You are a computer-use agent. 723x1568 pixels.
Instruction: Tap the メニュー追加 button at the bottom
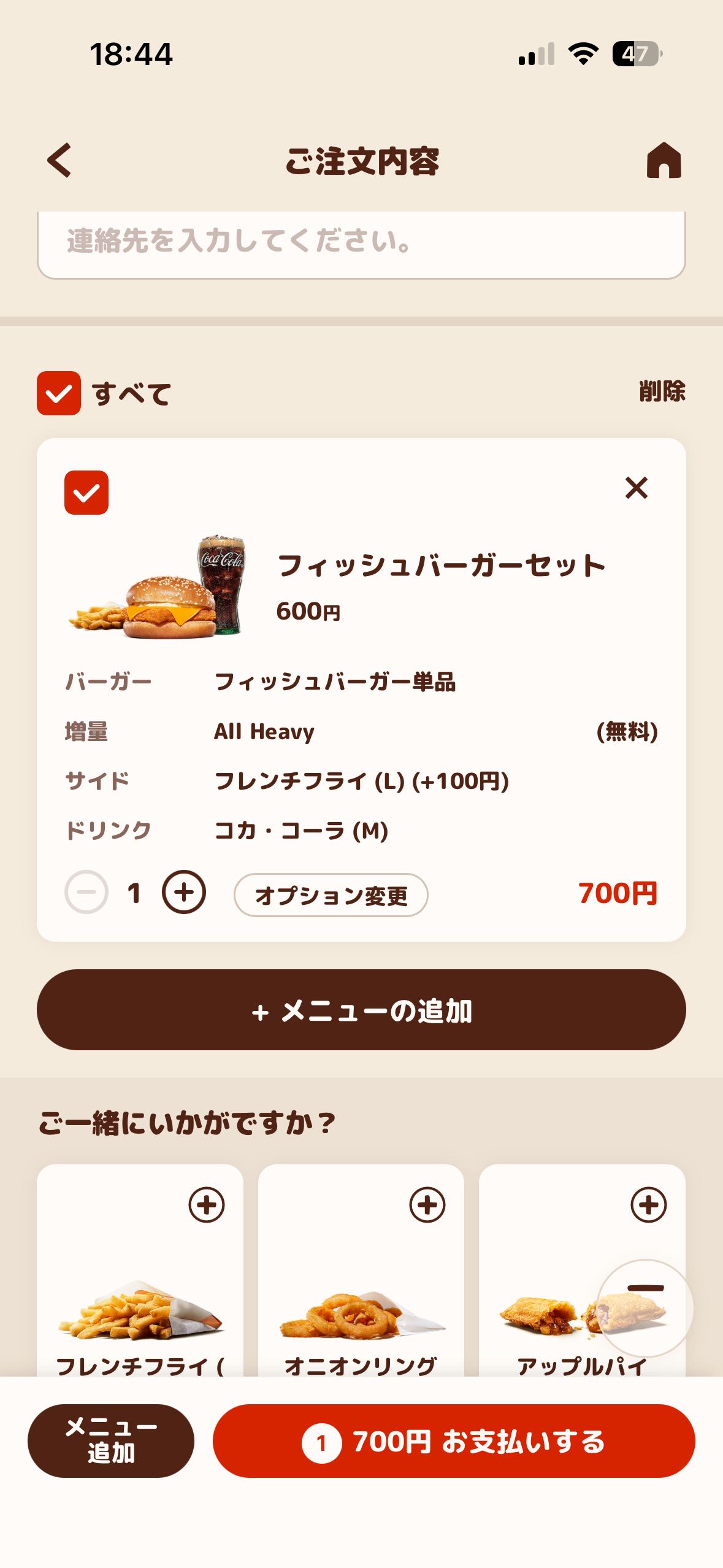click(111, 1440)
